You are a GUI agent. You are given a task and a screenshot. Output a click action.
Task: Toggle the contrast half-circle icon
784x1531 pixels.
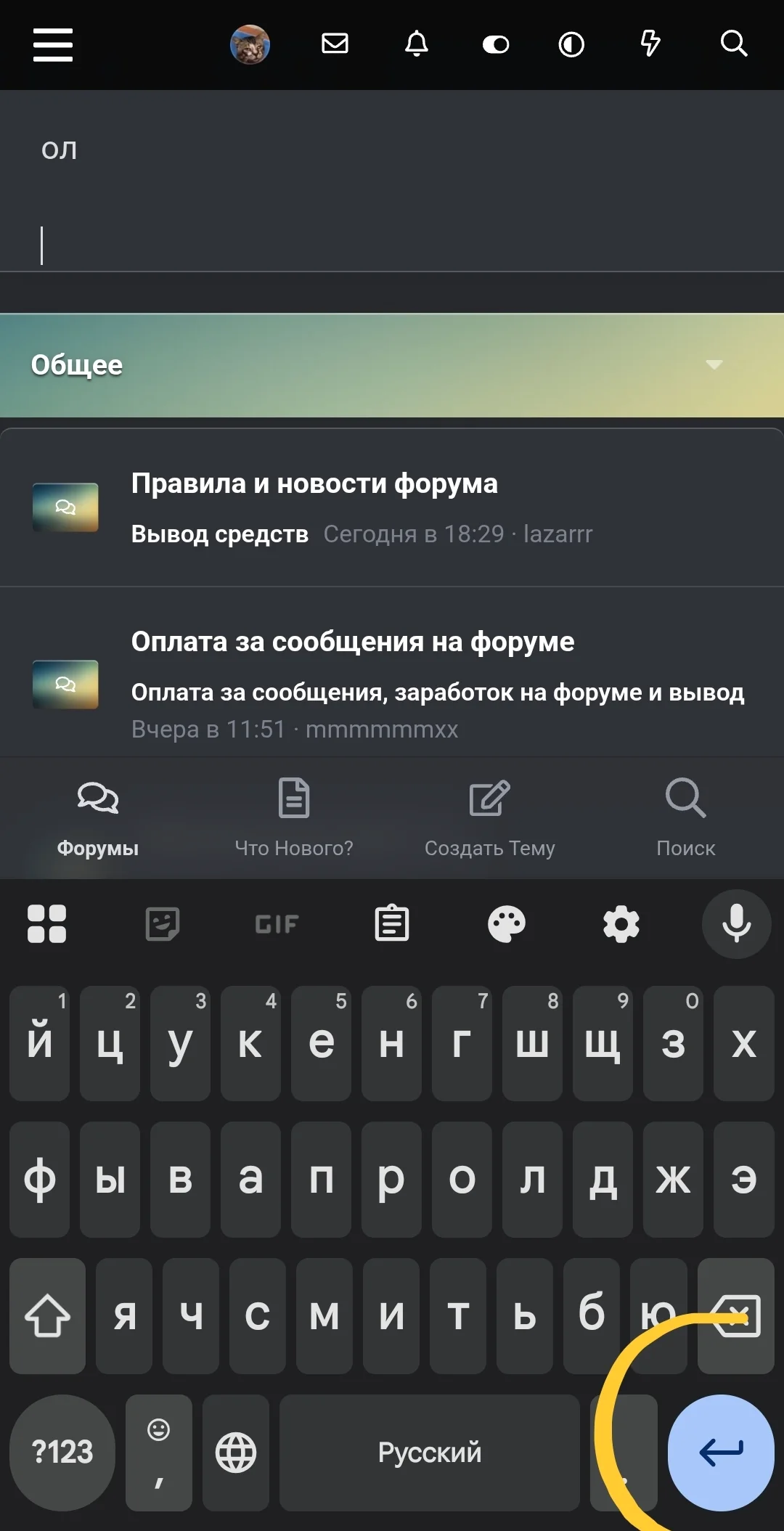pyautogui.click(x=571, y=45)
